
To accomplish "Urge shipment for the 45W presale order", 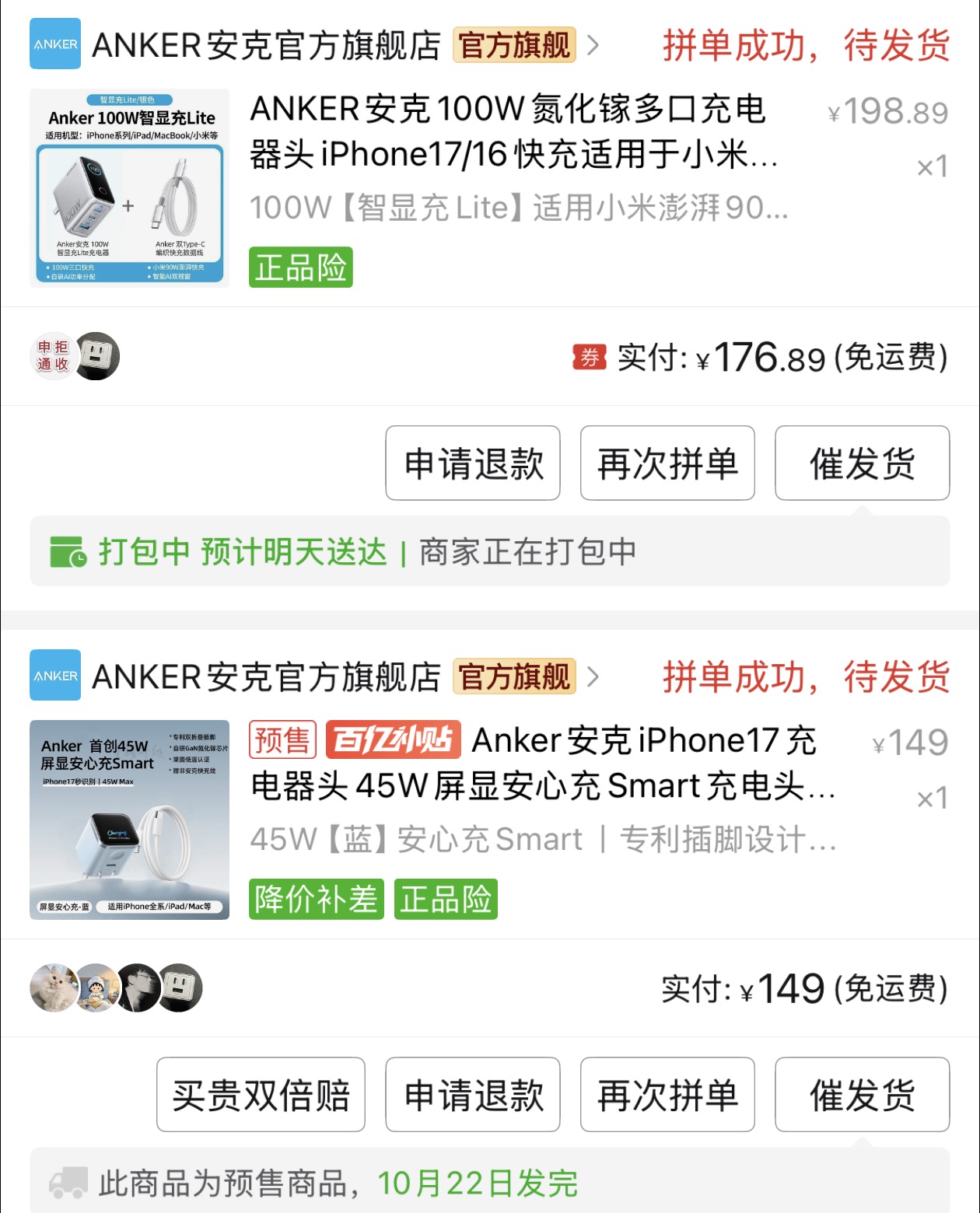I will click(x=862, y=1095).
